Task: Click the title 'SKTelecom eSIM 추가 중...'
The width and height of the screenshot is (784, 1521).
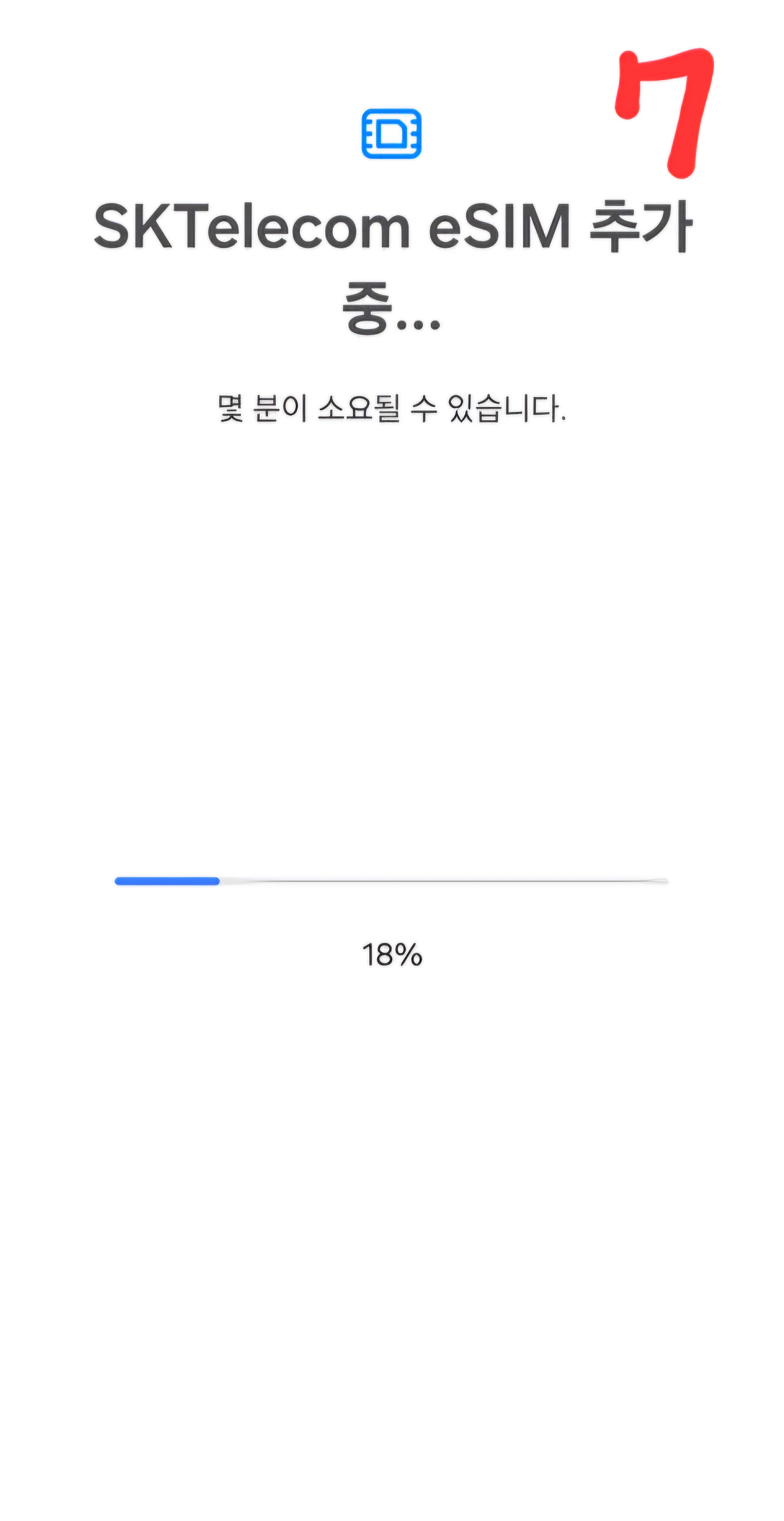Action: (392, 266)
